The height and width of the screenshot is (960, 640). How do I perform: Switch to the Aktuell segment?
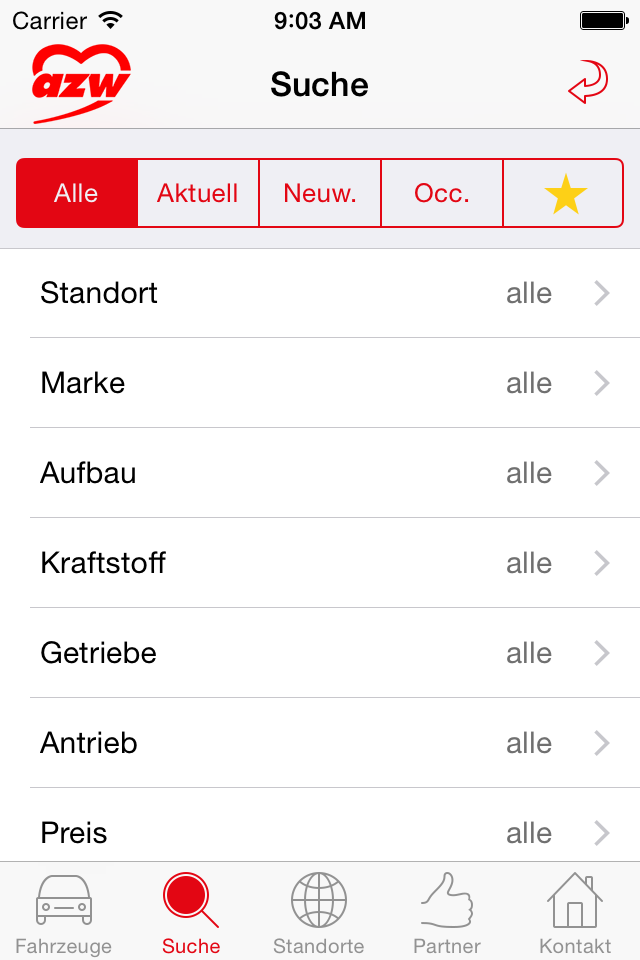coord(198,193)
